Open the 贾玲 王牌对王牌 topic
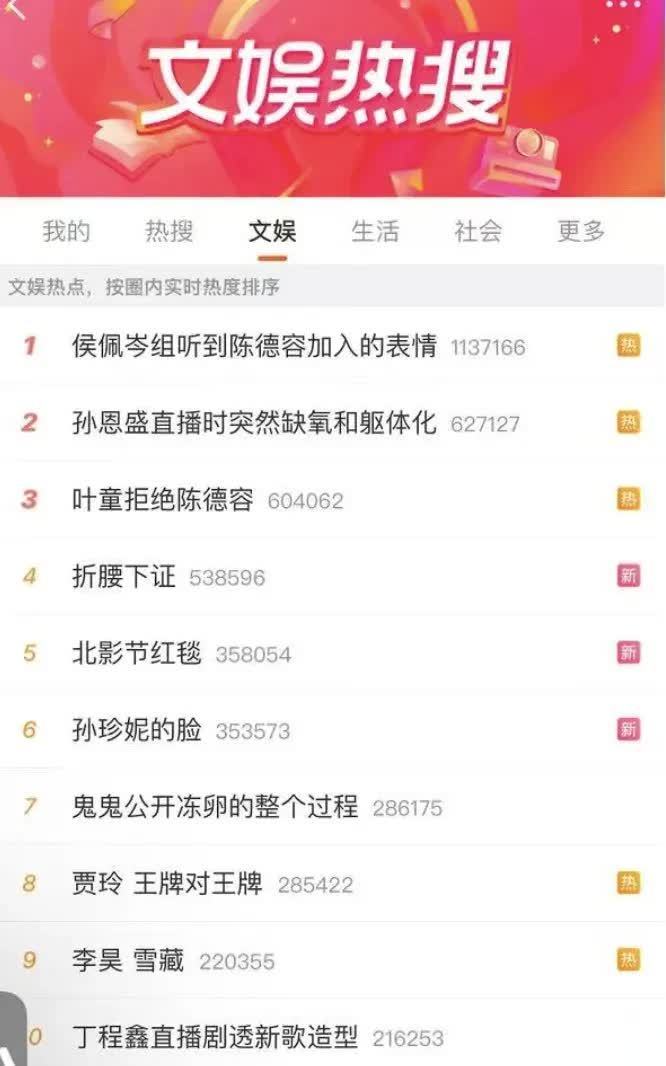The image size is (666, 1066). (x=167, y=884)
